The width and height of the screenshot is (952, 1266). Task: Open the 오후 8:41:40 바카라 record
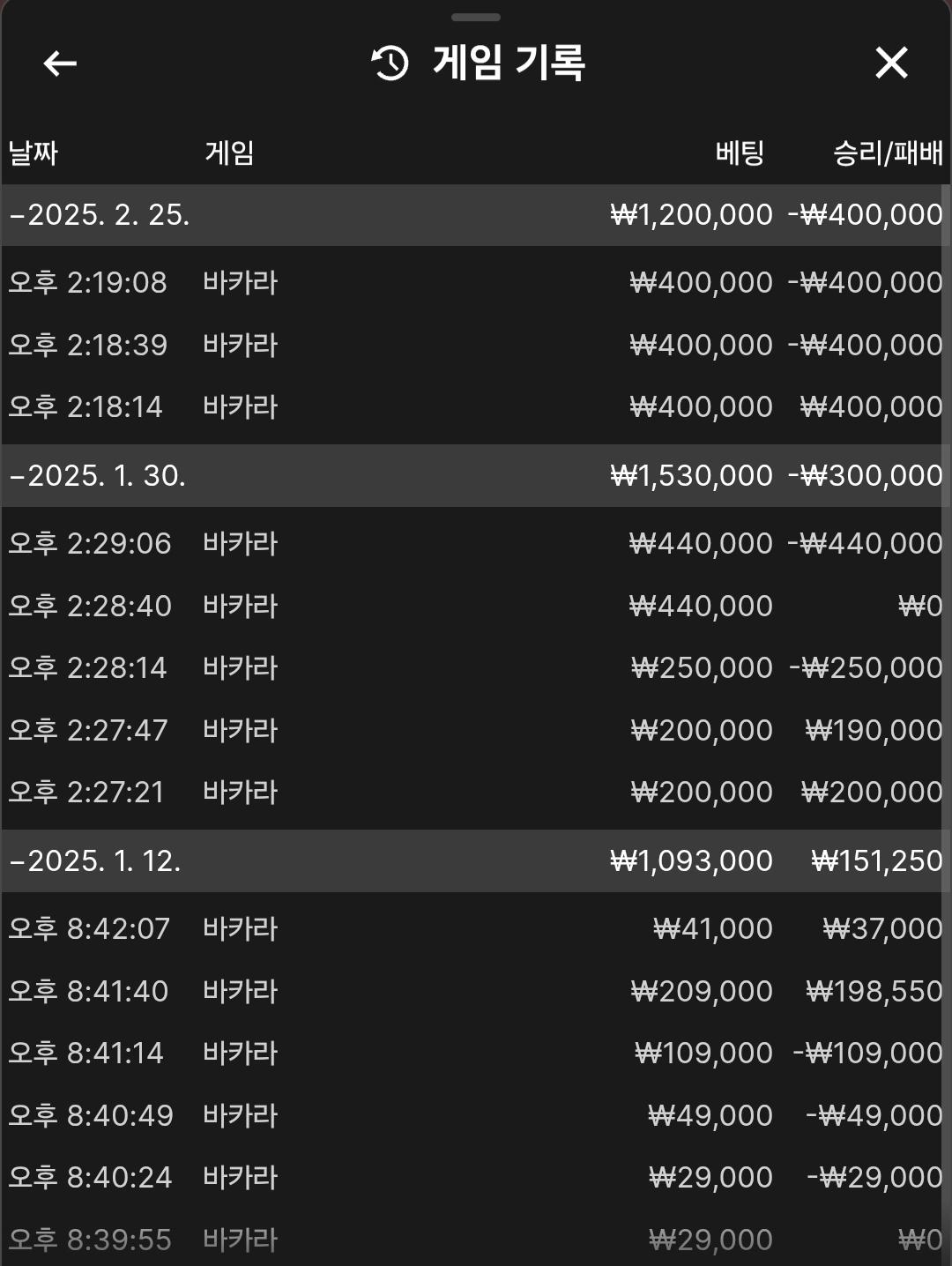(474, 991)
